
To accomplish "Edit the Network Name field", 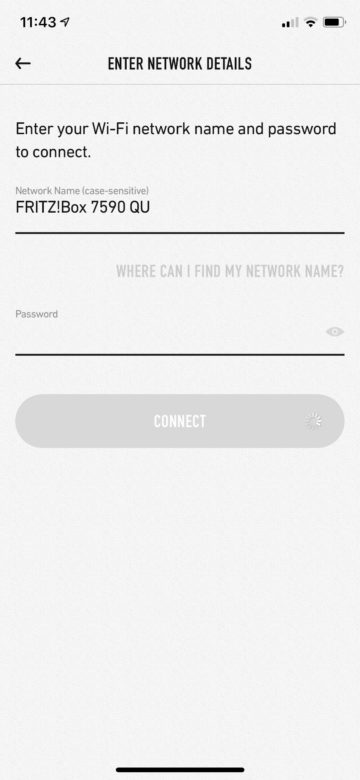I will pos(180,209).
